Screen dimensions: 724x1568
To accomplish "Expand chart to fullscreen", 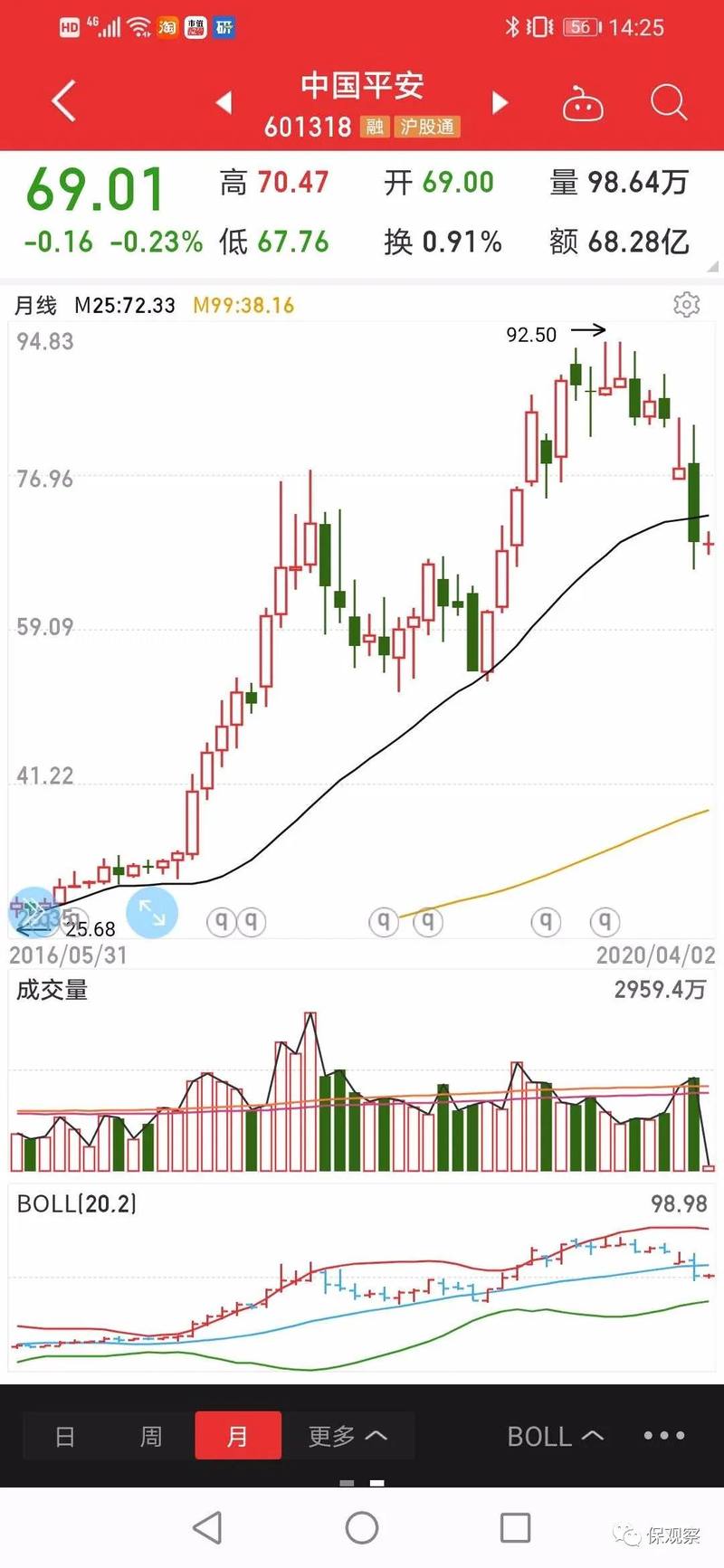I will 152,913.
